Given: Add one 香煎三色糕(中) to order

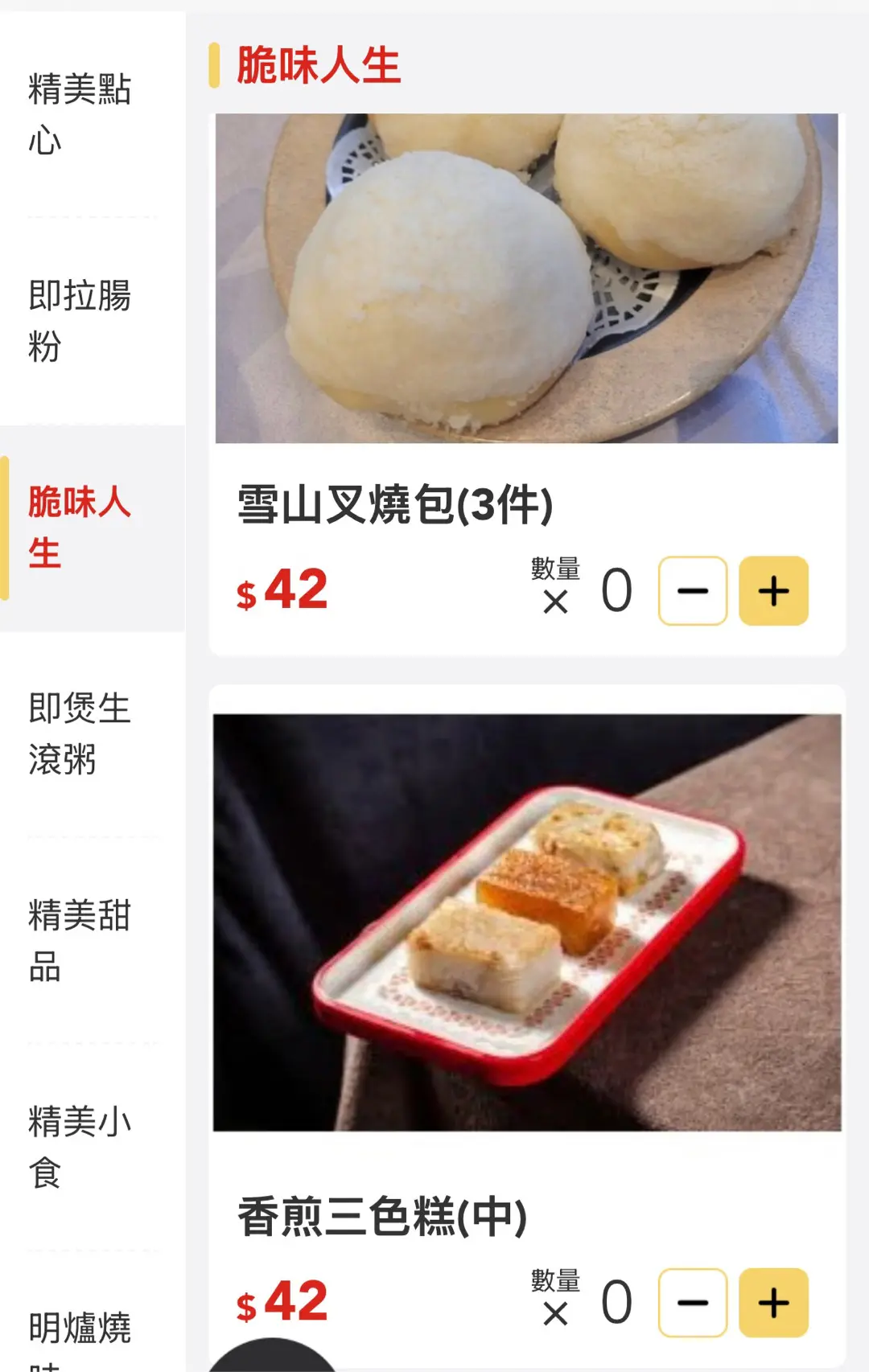Looking at the screenshot, I should point(773,1303).
